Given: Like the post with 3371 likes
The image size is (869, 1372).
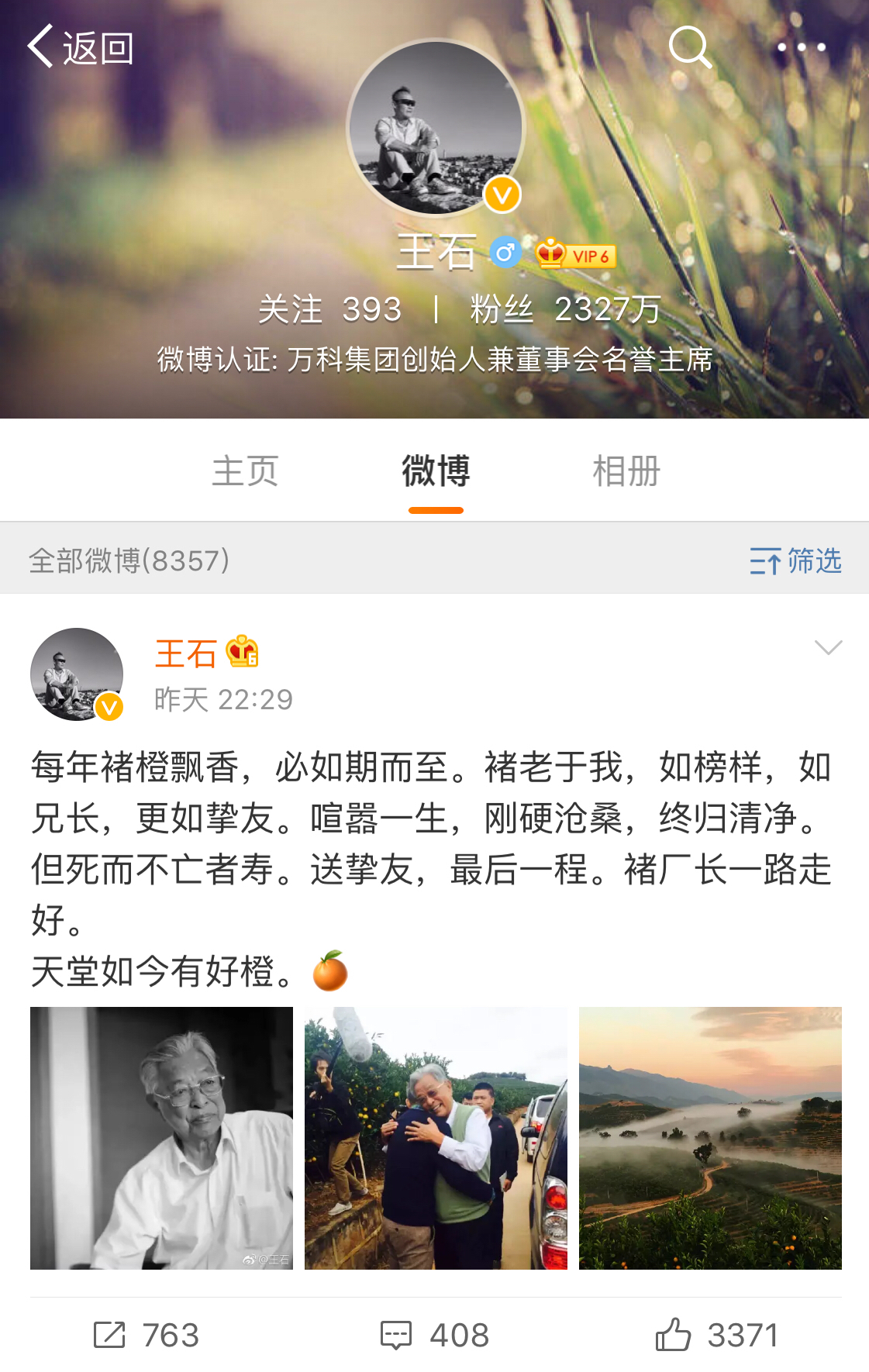Looking at the screenshot, I should click(716, 1335).
